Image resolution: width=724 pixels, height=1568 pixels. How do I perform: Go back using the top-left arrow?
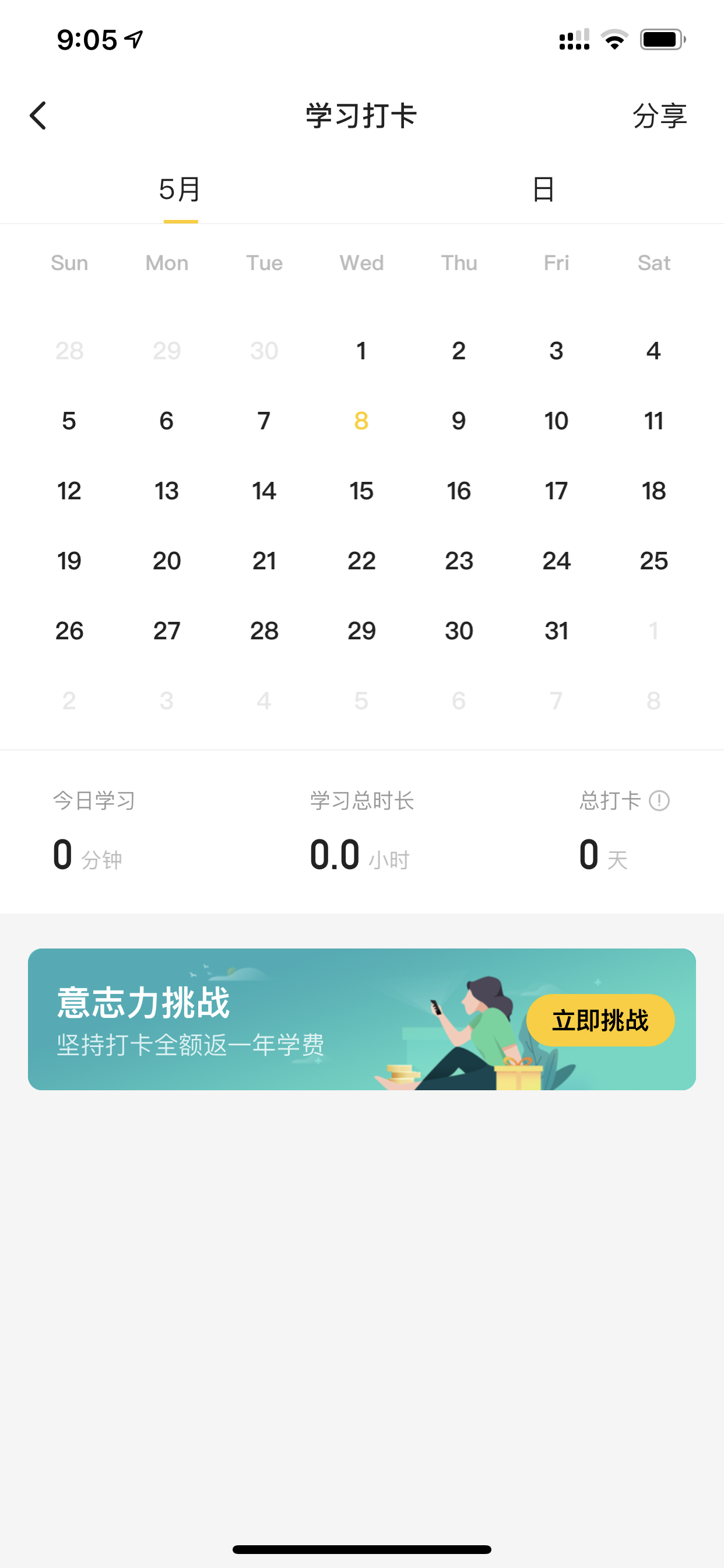38,116
